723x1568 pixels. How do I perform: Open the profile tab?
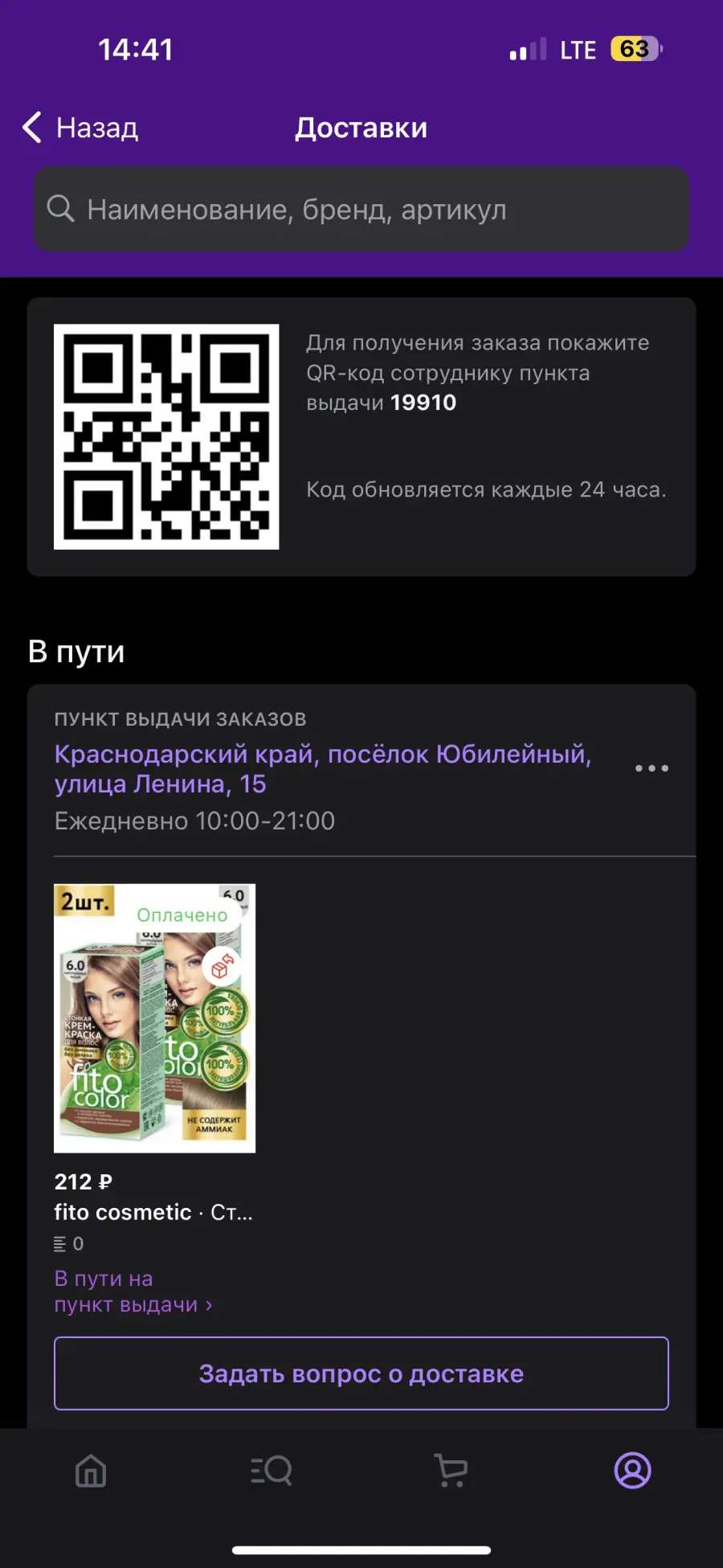point(633,1471)
